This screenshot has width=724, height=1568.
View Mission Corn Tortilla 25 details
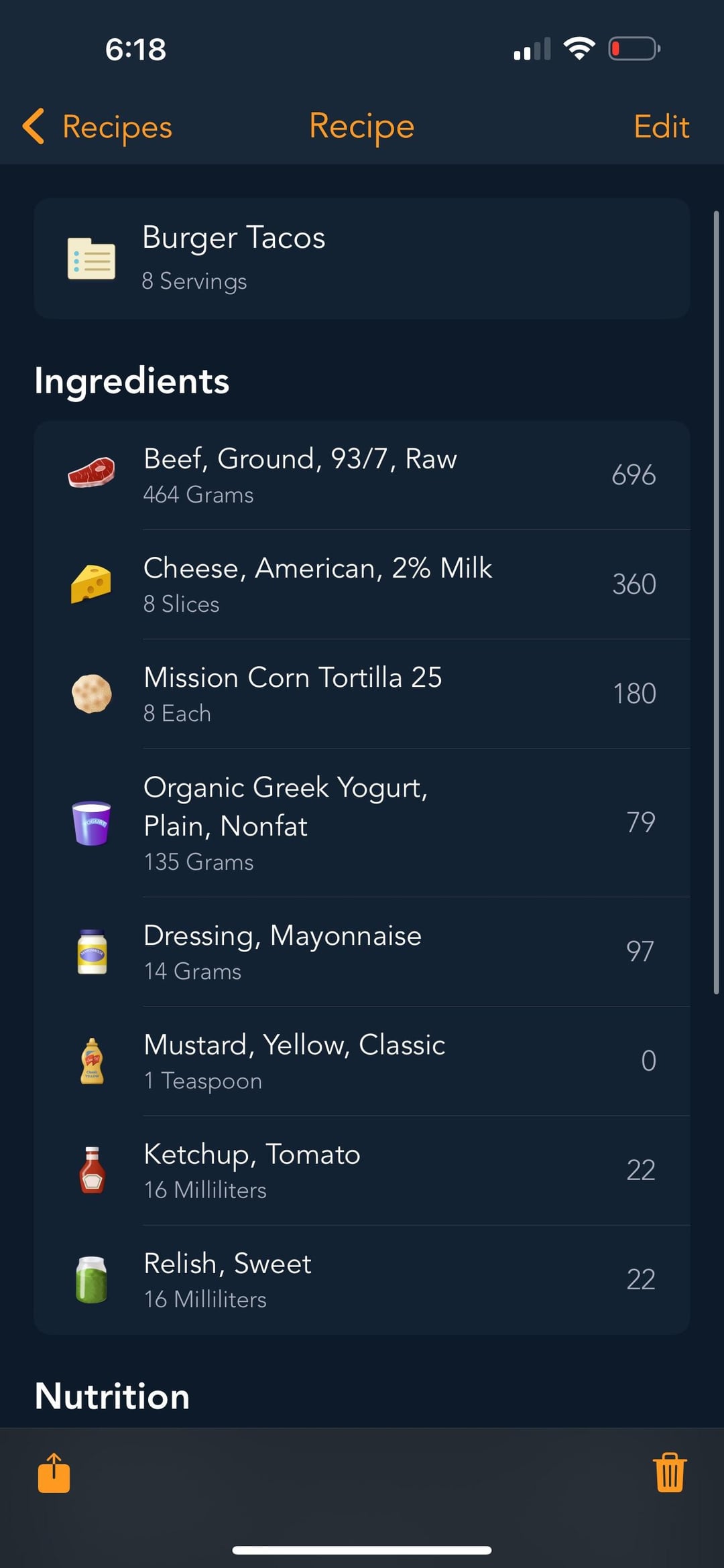tap(362, 694)
